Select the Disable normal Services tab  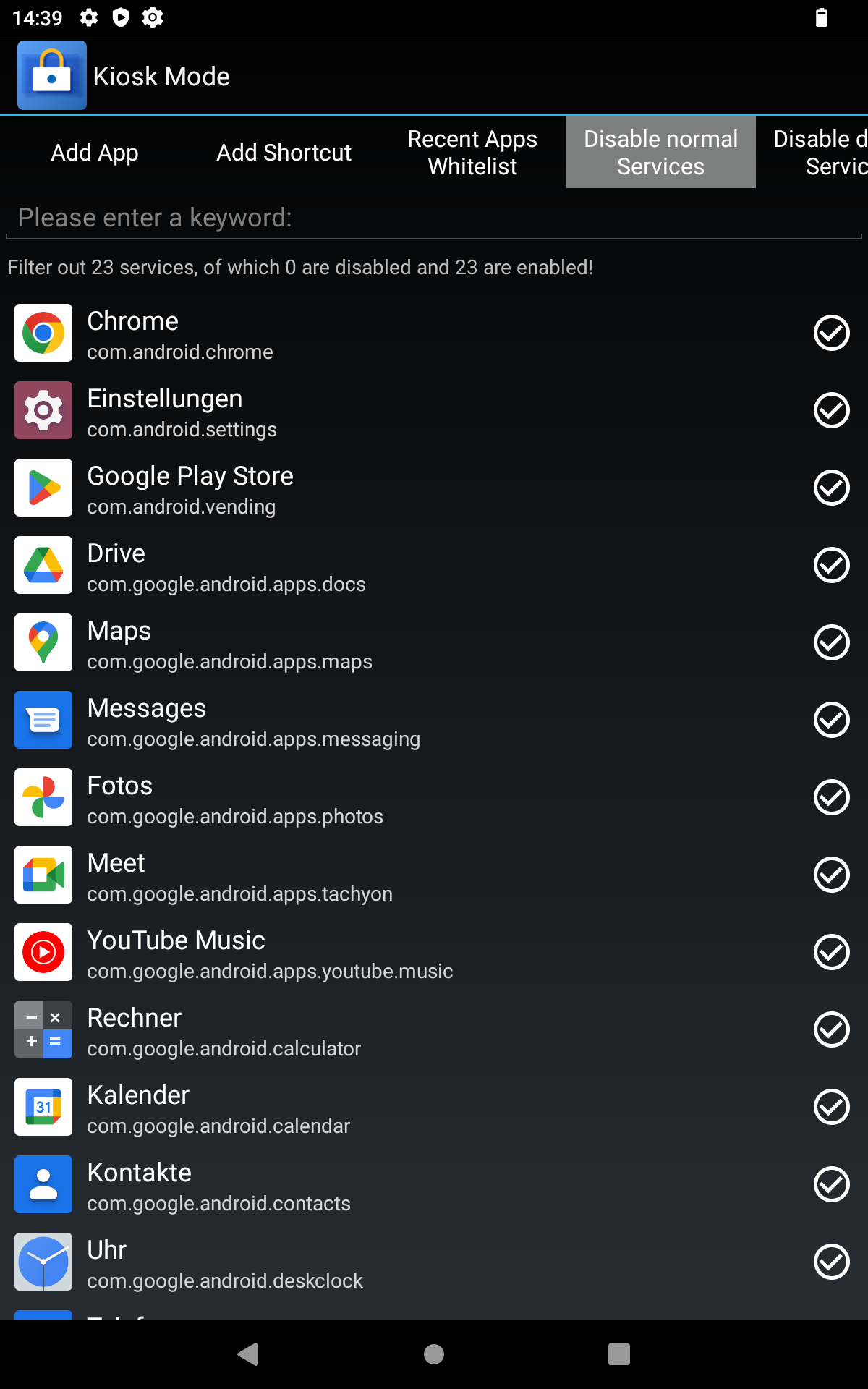(660, 153)
